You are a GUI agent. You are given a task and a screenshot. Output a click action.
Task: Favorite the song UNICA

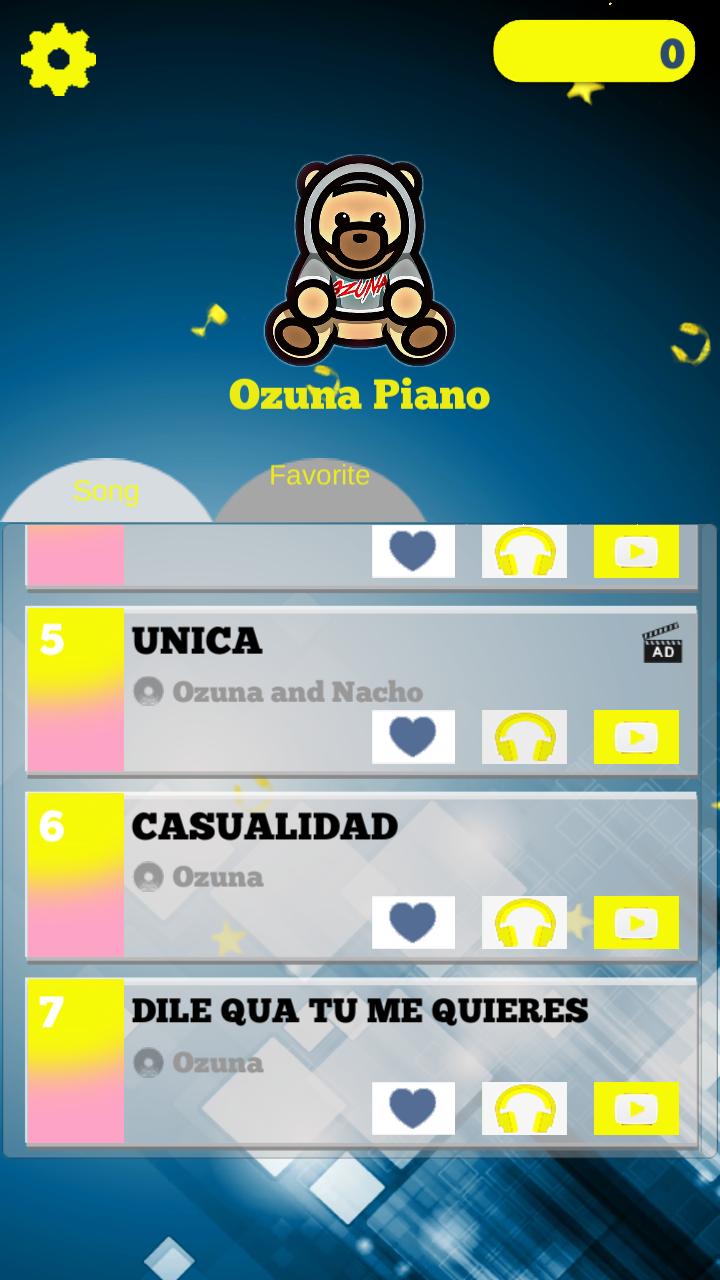click(x=413, y=737)
